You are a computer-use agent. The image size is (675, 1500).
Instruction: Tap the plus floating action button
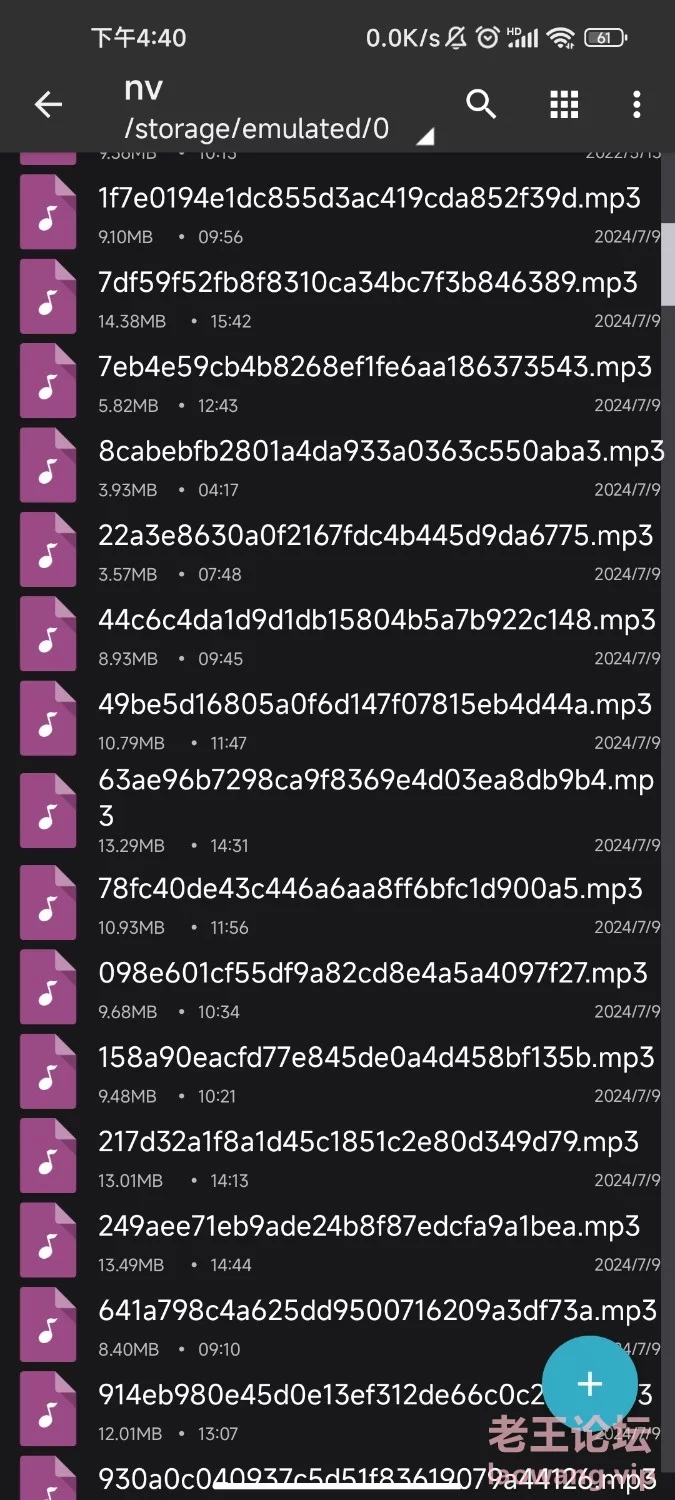pyautogui.click(x=590, y=1384)
